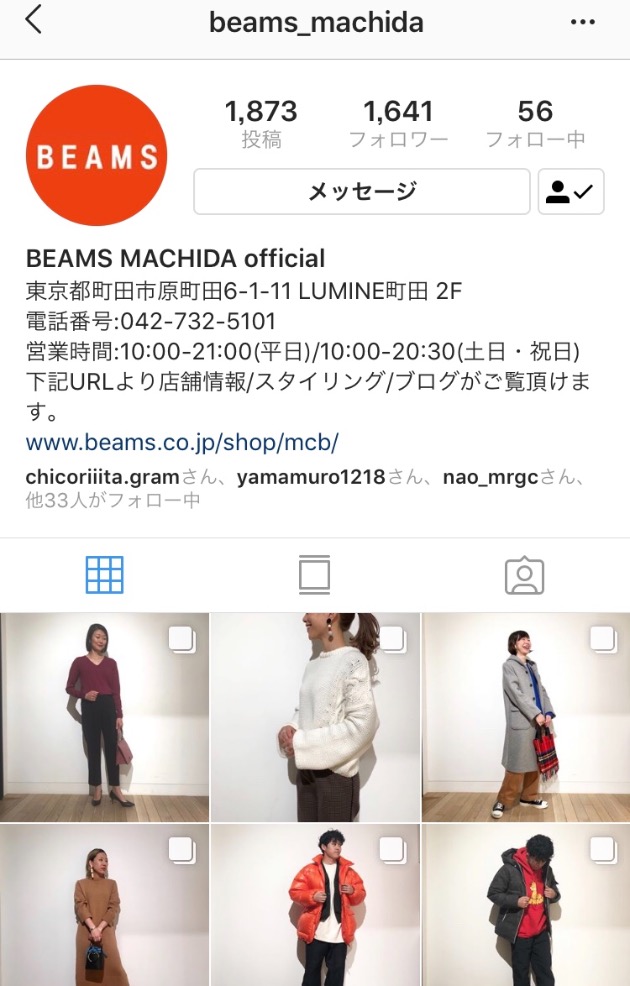Screen dimensions: 630x986
Task: Open the post with white knit sweater
Action: click(315, 717)
